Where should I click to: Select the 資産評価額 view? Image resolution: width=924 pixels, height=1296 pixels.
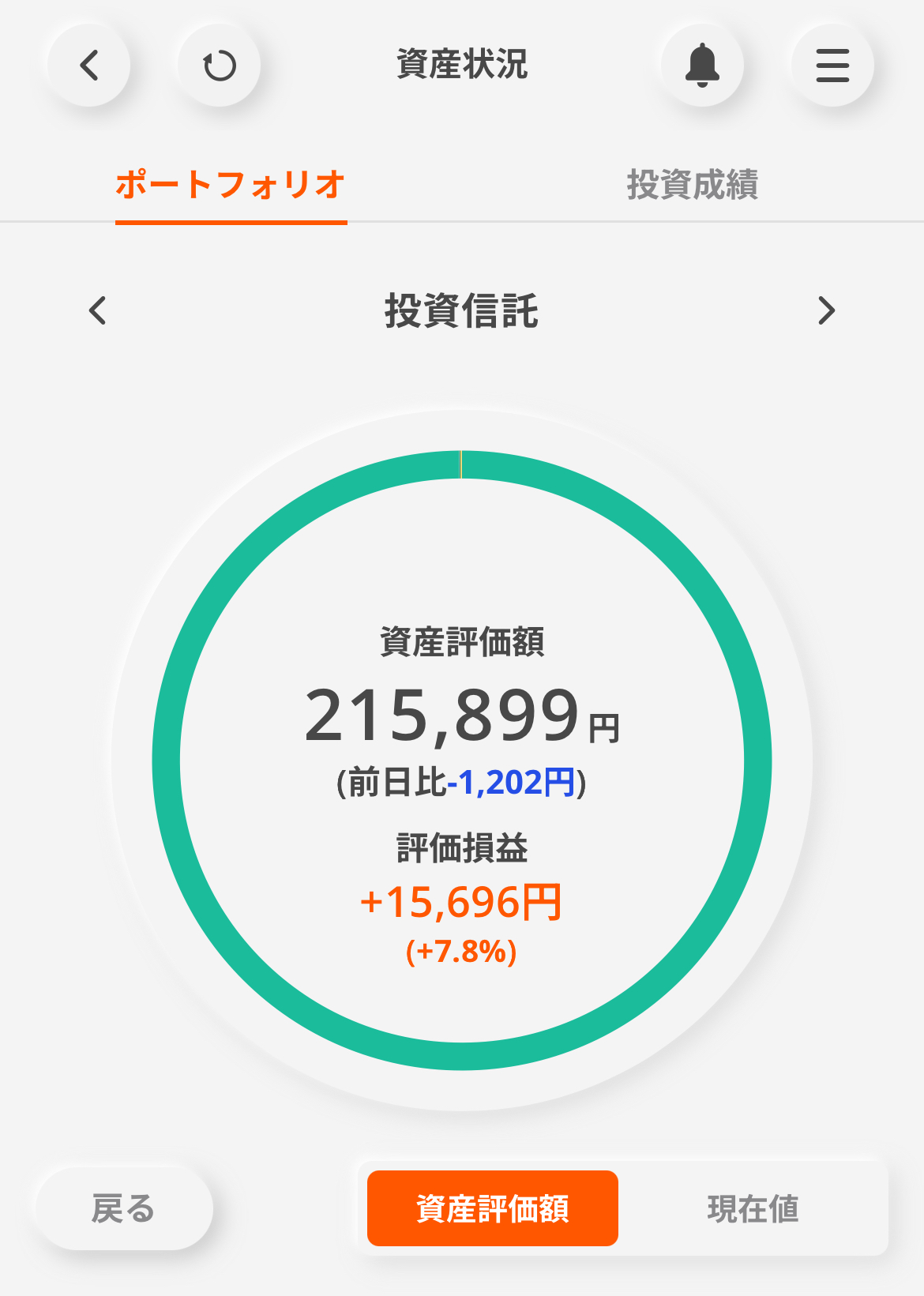tap(493, 1208)
